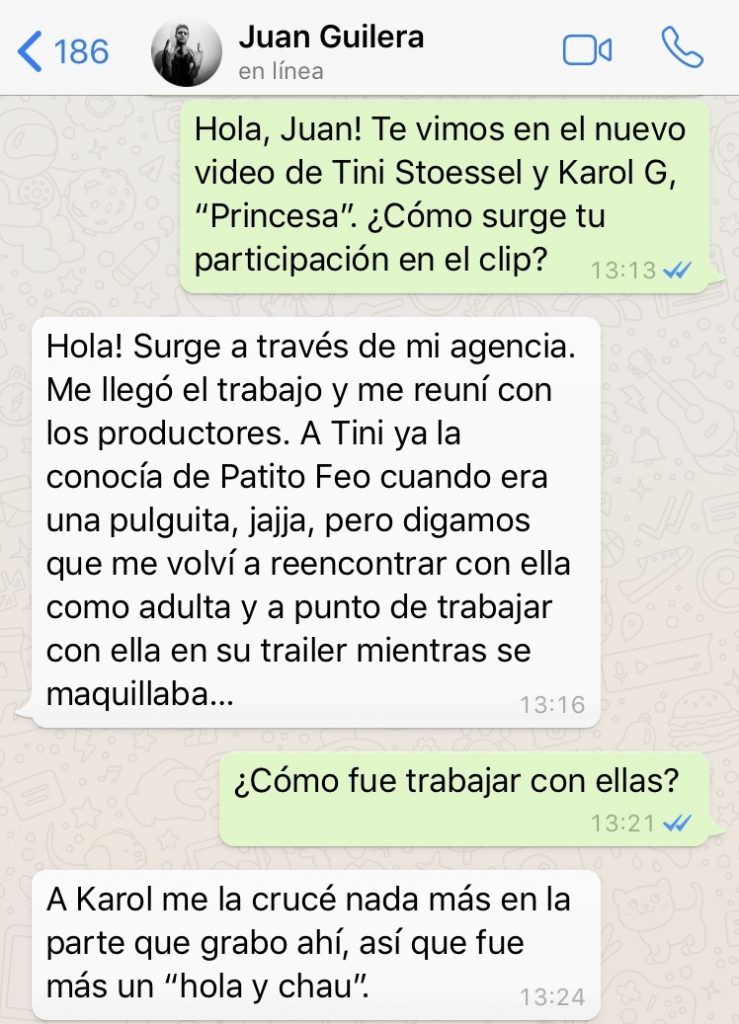This screenshot has width=739, height=1024.
Task: Start a voice call with Juan Guilera
Action: 682,49
